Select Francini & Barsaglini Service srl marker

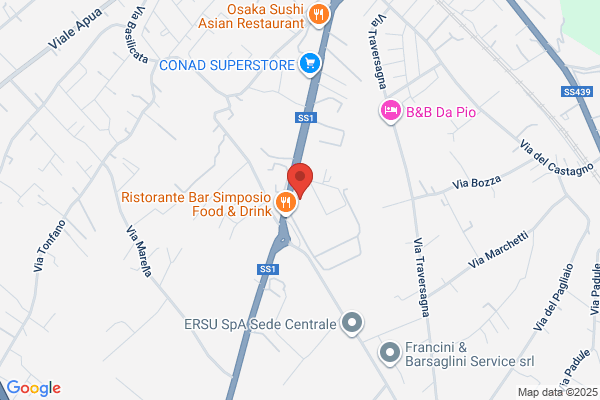(x=390, y=353)
